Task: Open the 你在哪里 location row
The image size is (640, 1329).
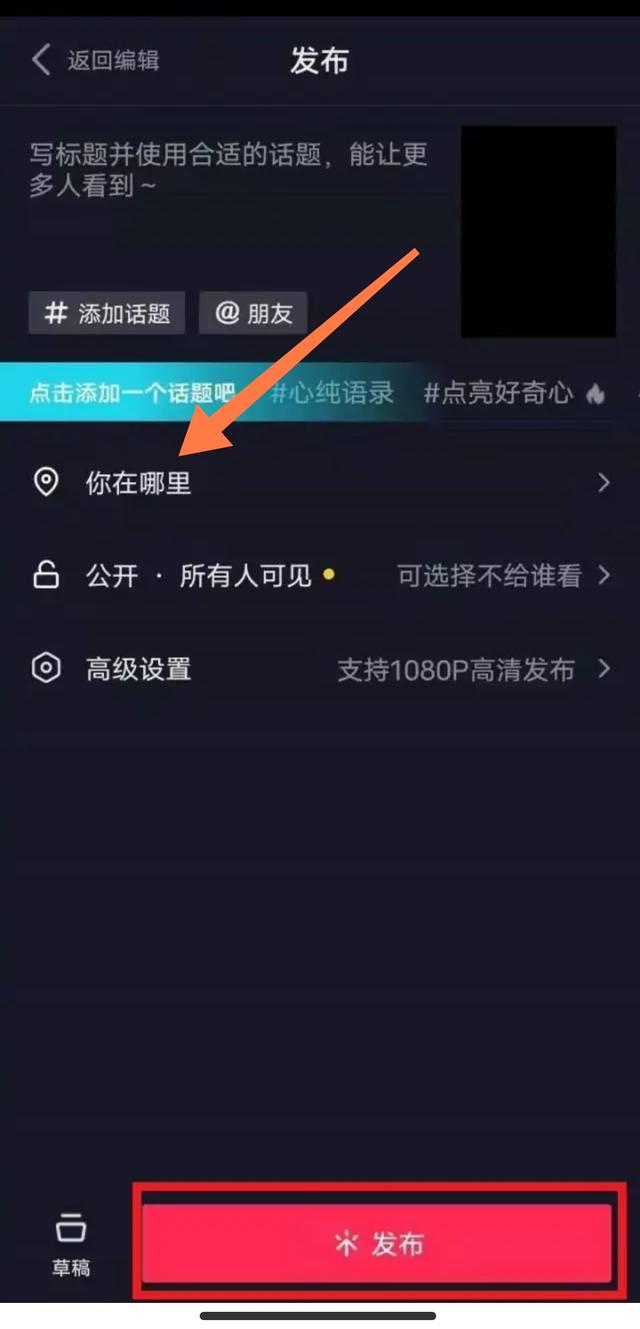Action: [320, 484]
